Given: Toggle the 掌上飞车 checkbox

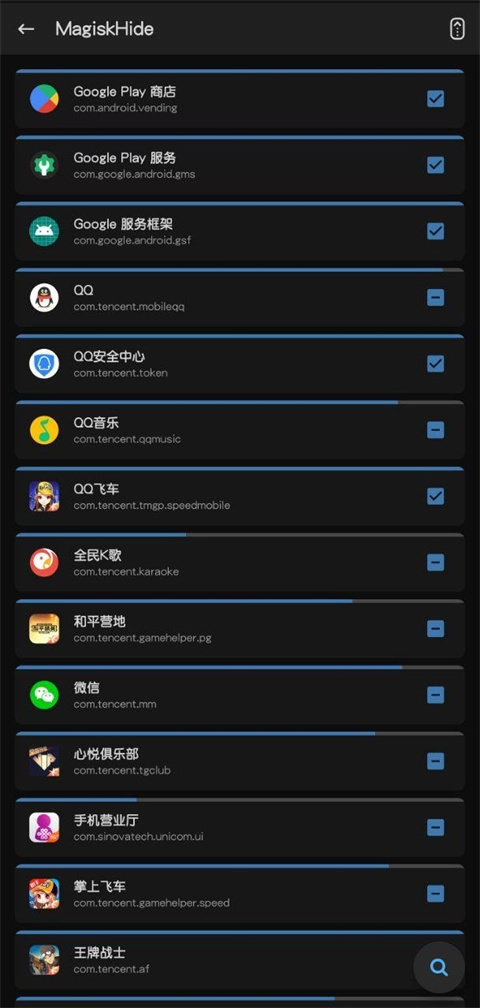Looking at the screenshot, I should click(x=436, y=894).
